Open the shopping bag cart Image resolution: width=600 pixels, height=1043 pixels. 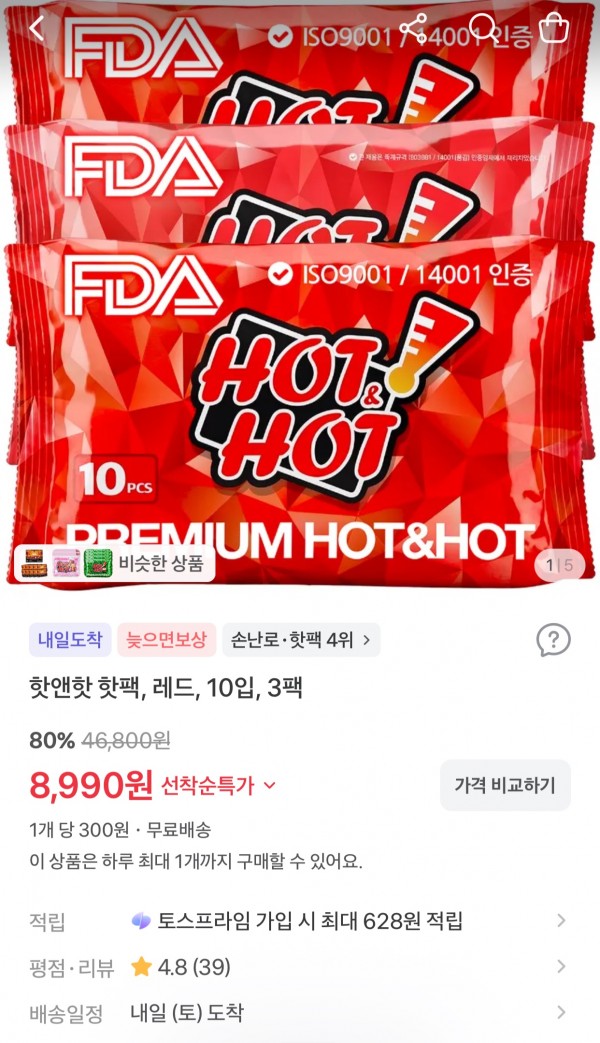point(554,28)
